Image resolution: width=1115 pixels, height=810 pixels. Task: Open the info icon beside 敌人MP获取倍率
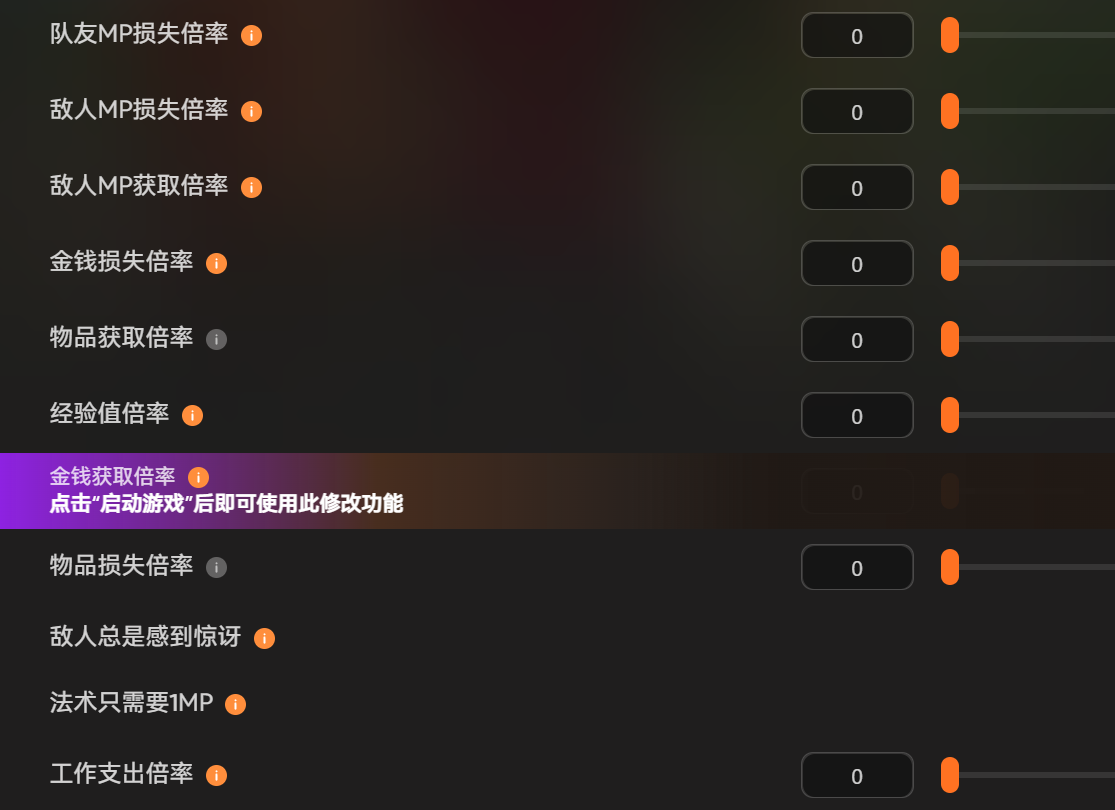tap(252, 188)
